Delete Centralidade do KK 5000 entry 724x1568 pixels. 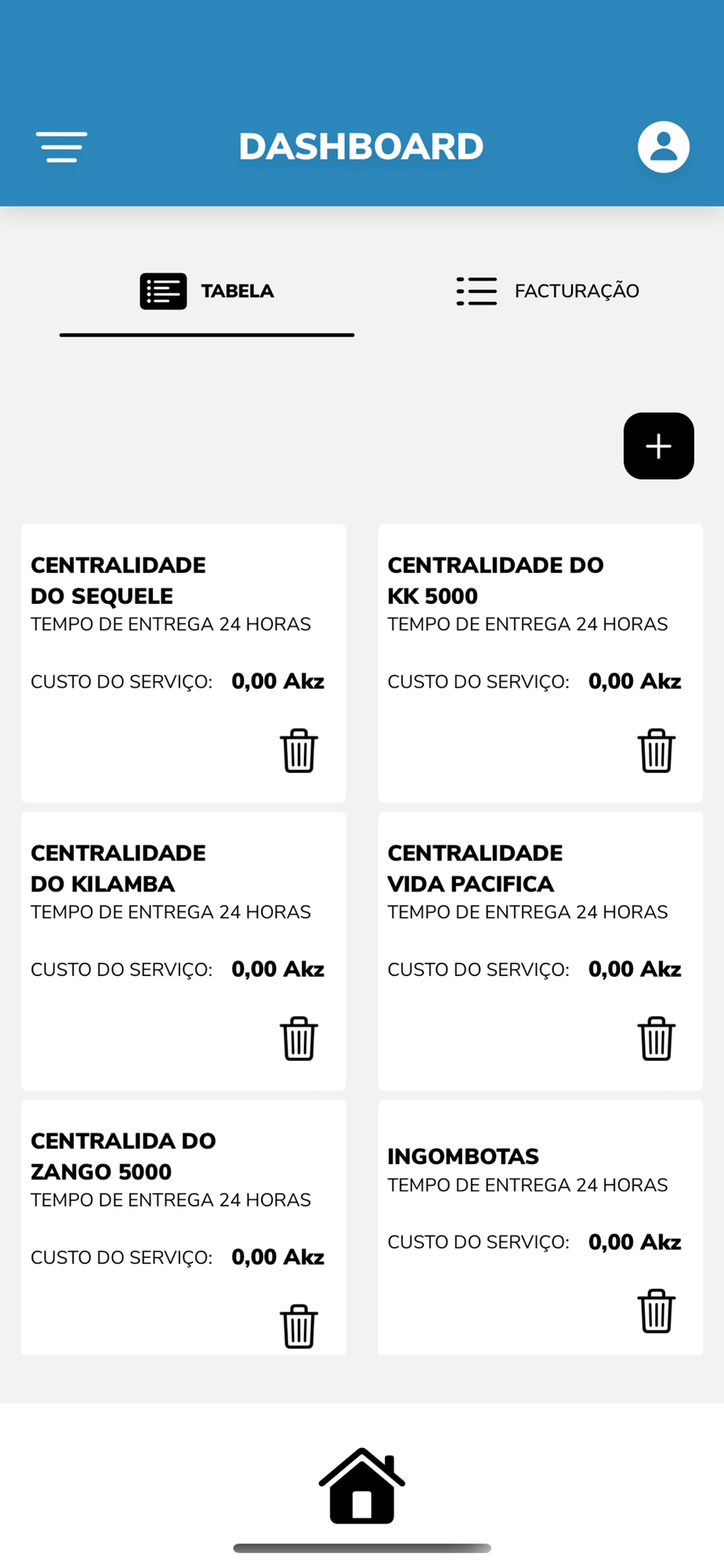tap(656, 750)
